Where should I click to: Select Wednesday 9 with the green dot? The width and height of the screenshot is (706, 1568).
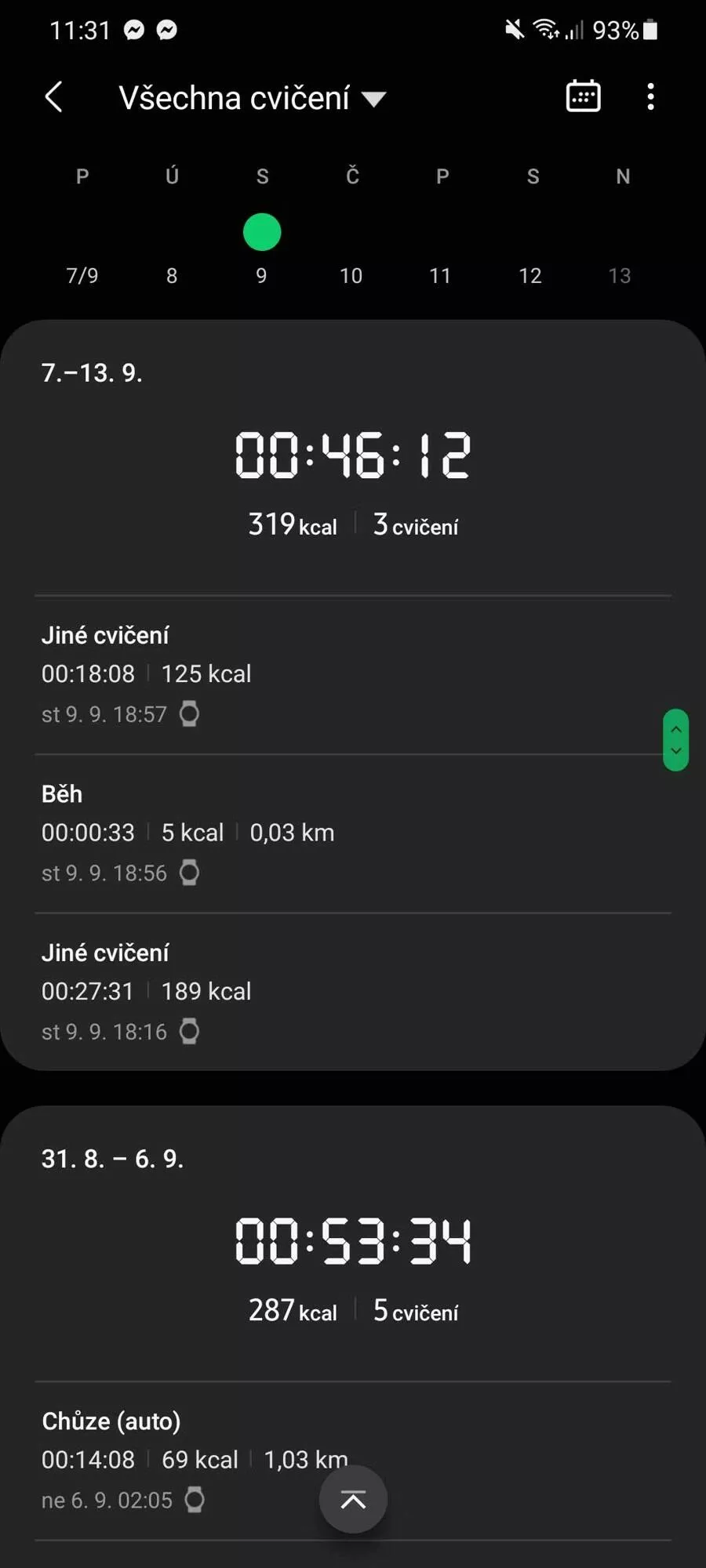coord(262,243)
